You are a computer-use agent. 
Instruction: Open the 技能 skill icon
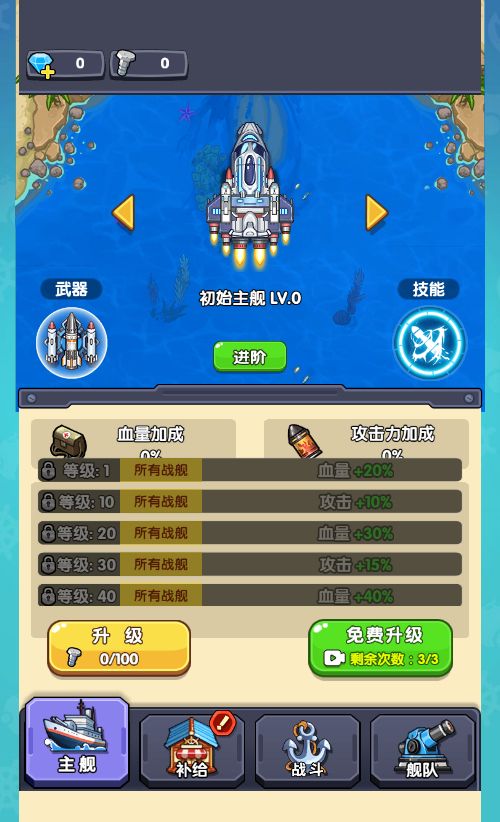429,343
